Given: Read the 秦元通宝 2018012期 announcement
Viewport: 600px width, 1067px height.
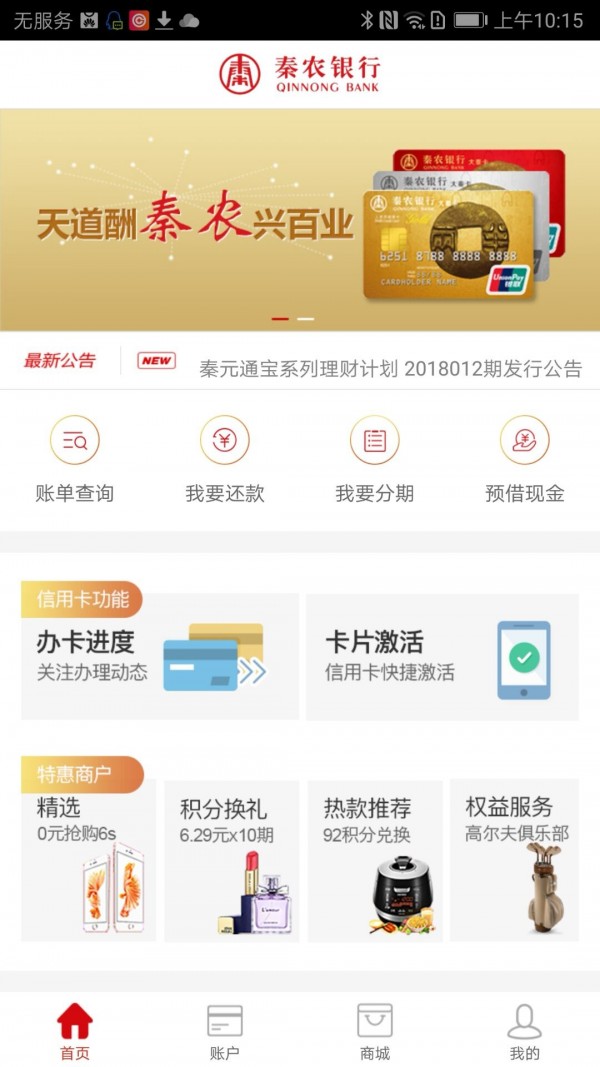Looking at the screenshot, I should coord(390,369).
